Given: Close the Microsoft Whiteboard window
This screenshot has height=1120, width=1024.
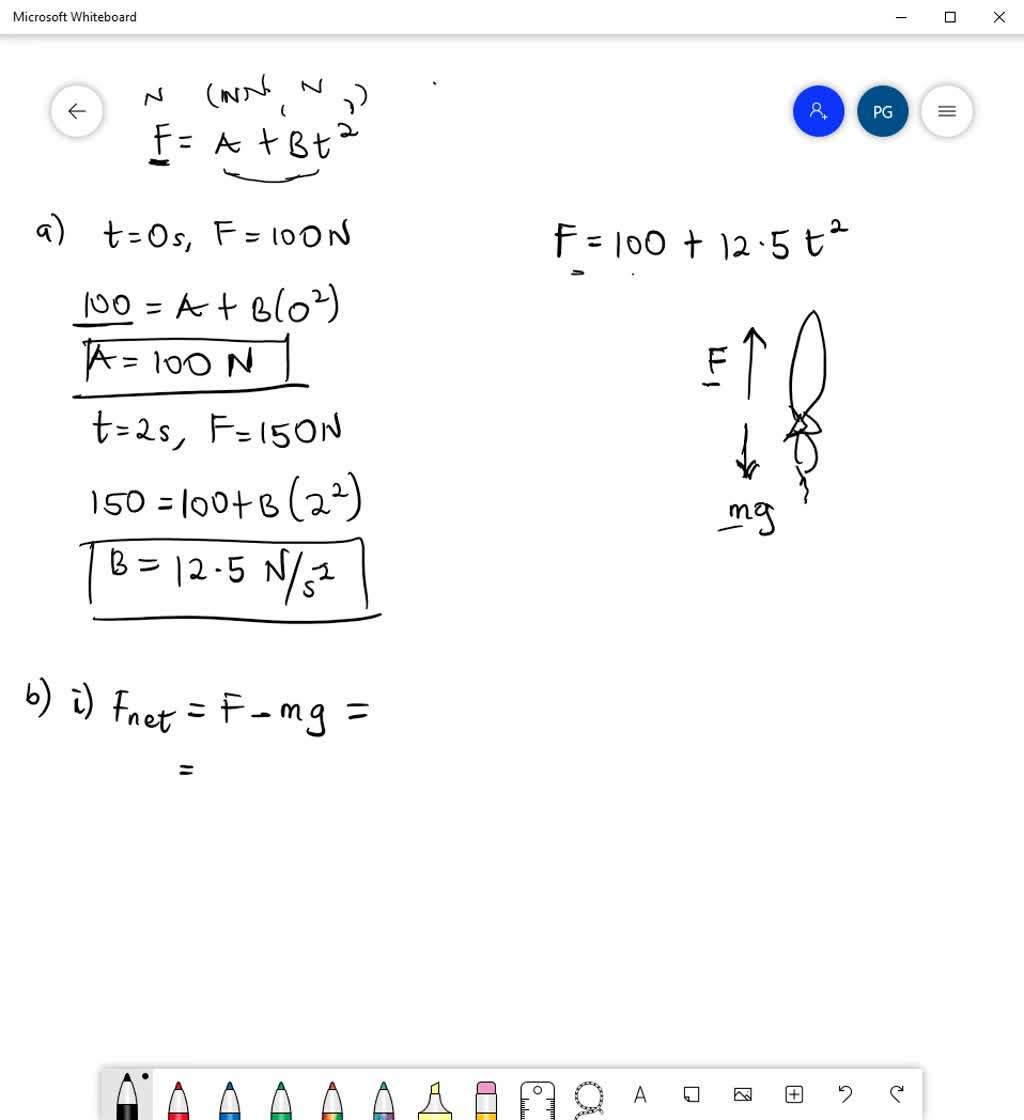Looking at the screenshot, I should click(999, 17).
